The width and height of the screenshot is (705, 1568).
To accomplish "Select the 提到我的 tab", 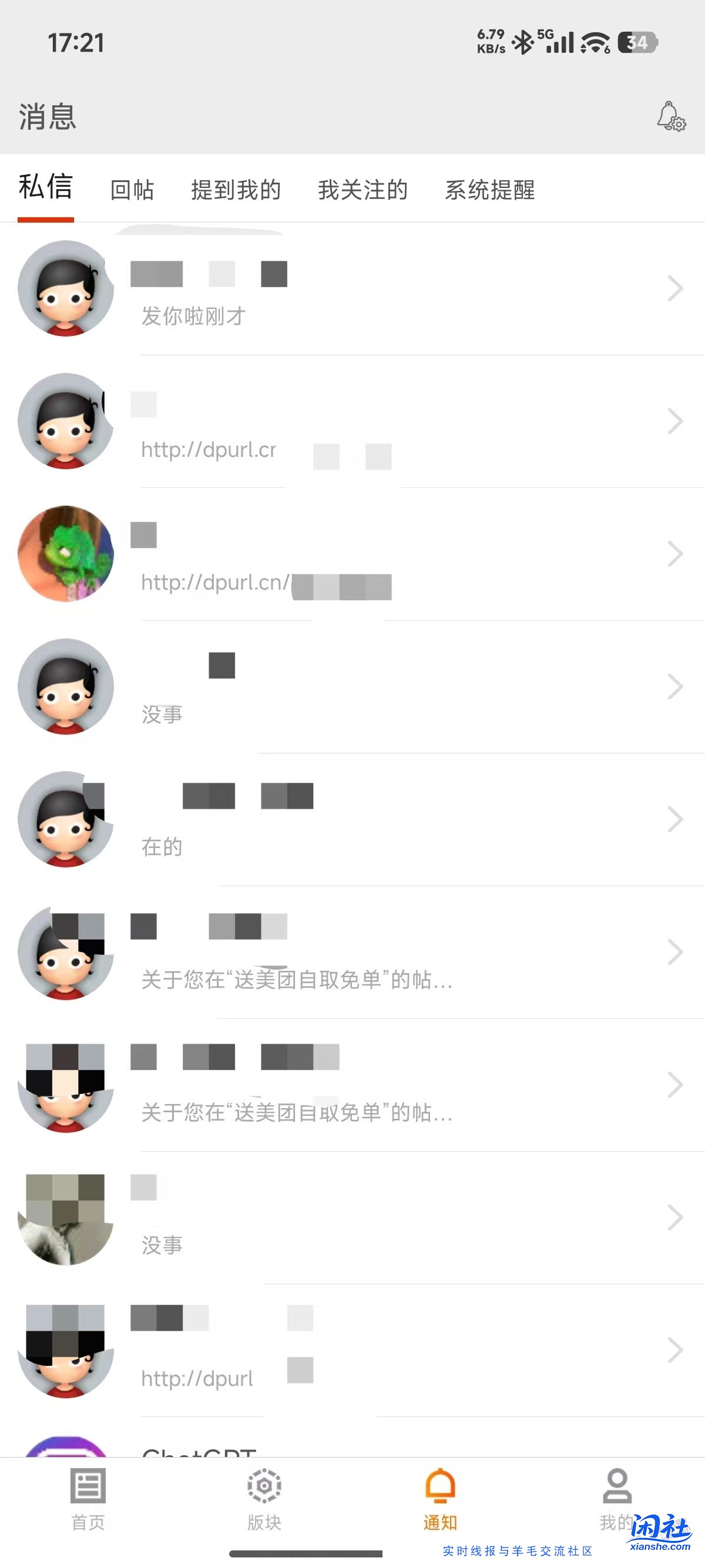I will pos(236,190).
